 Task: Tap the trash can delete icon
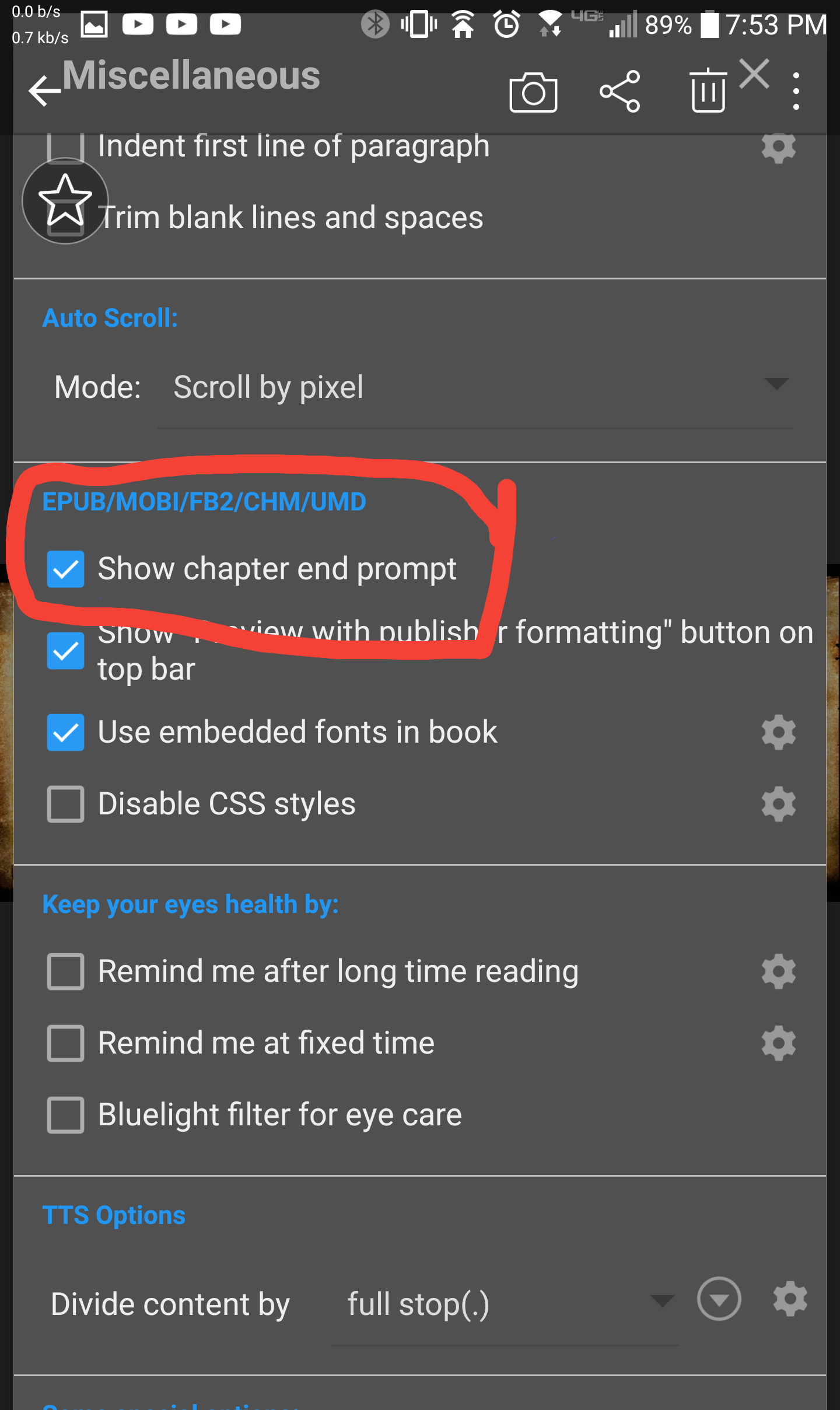pos(708,91)
